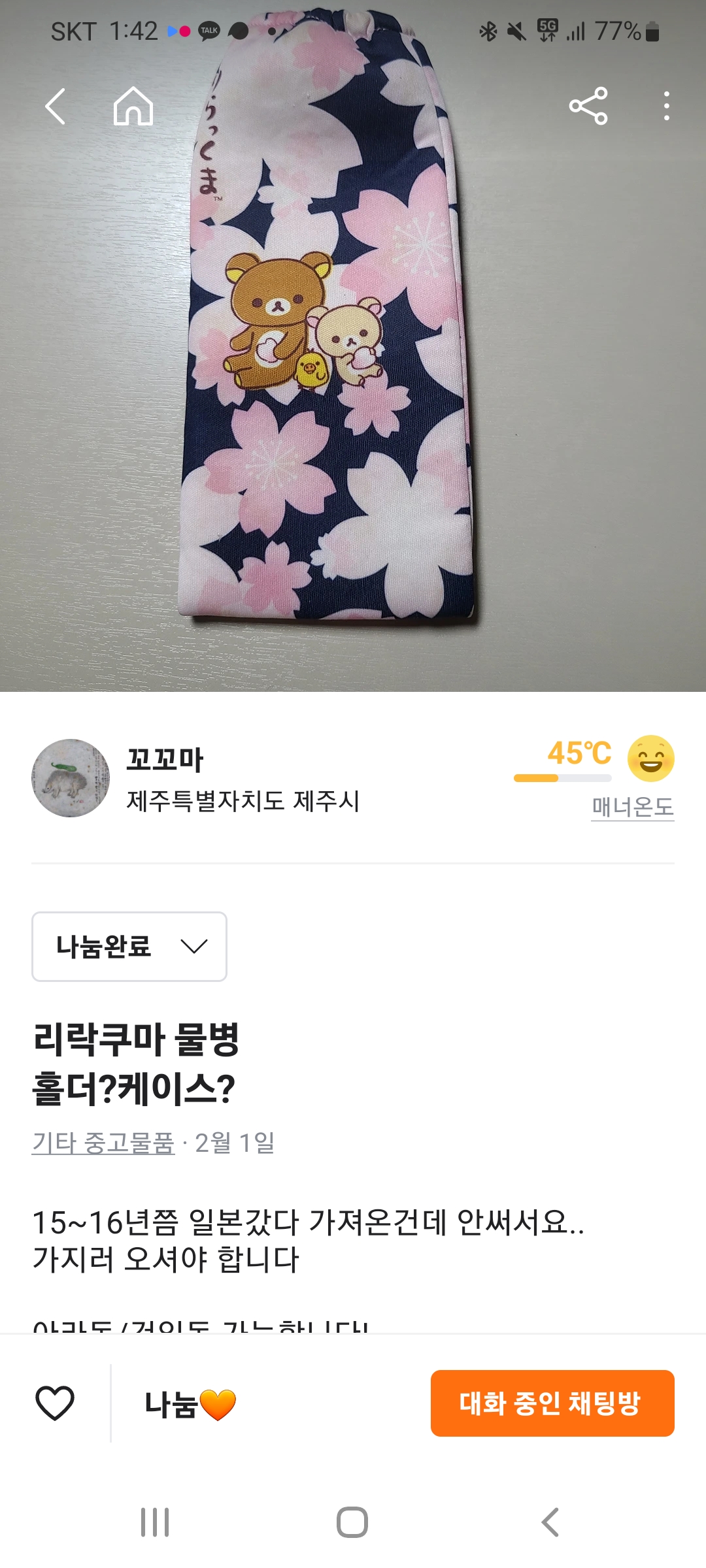706x1568 pixels.
Task: Expand the 나눔완료 status dropdown
Action: (129, 946)
